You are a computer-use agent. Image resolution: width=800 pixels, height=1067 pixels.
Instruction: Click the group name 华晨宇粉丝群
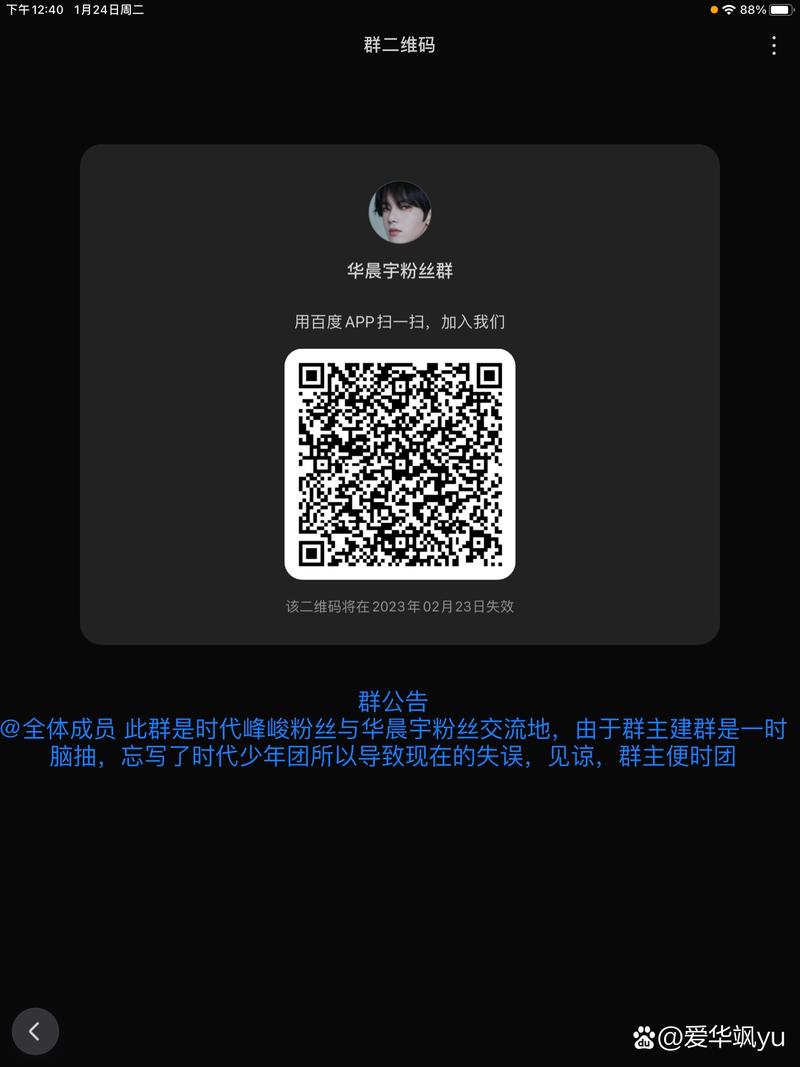click(400, 270)
